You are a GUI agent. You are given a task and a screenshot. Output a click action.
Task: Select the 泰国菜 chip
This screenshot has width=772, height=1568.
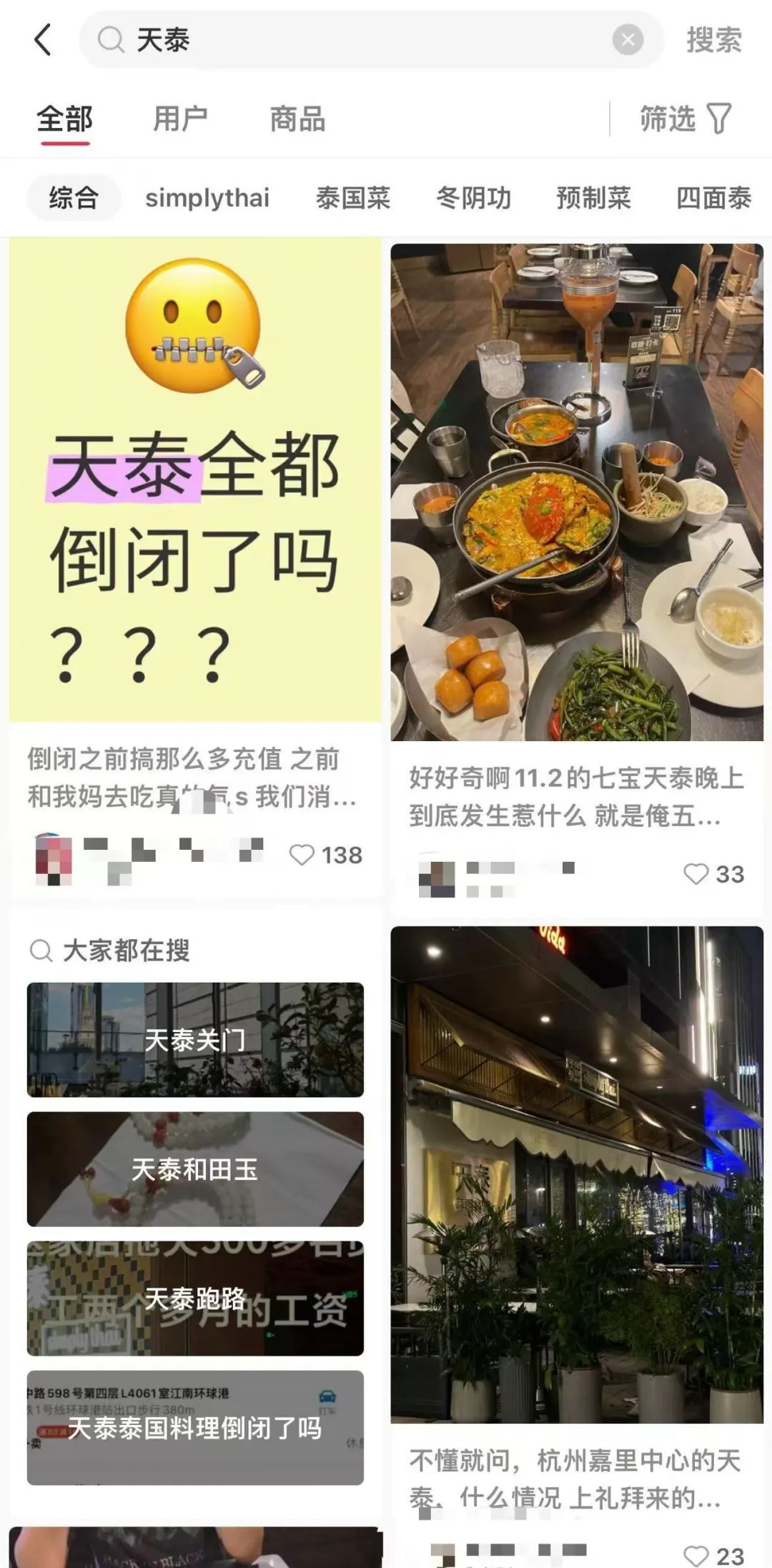tap(353, 198)
